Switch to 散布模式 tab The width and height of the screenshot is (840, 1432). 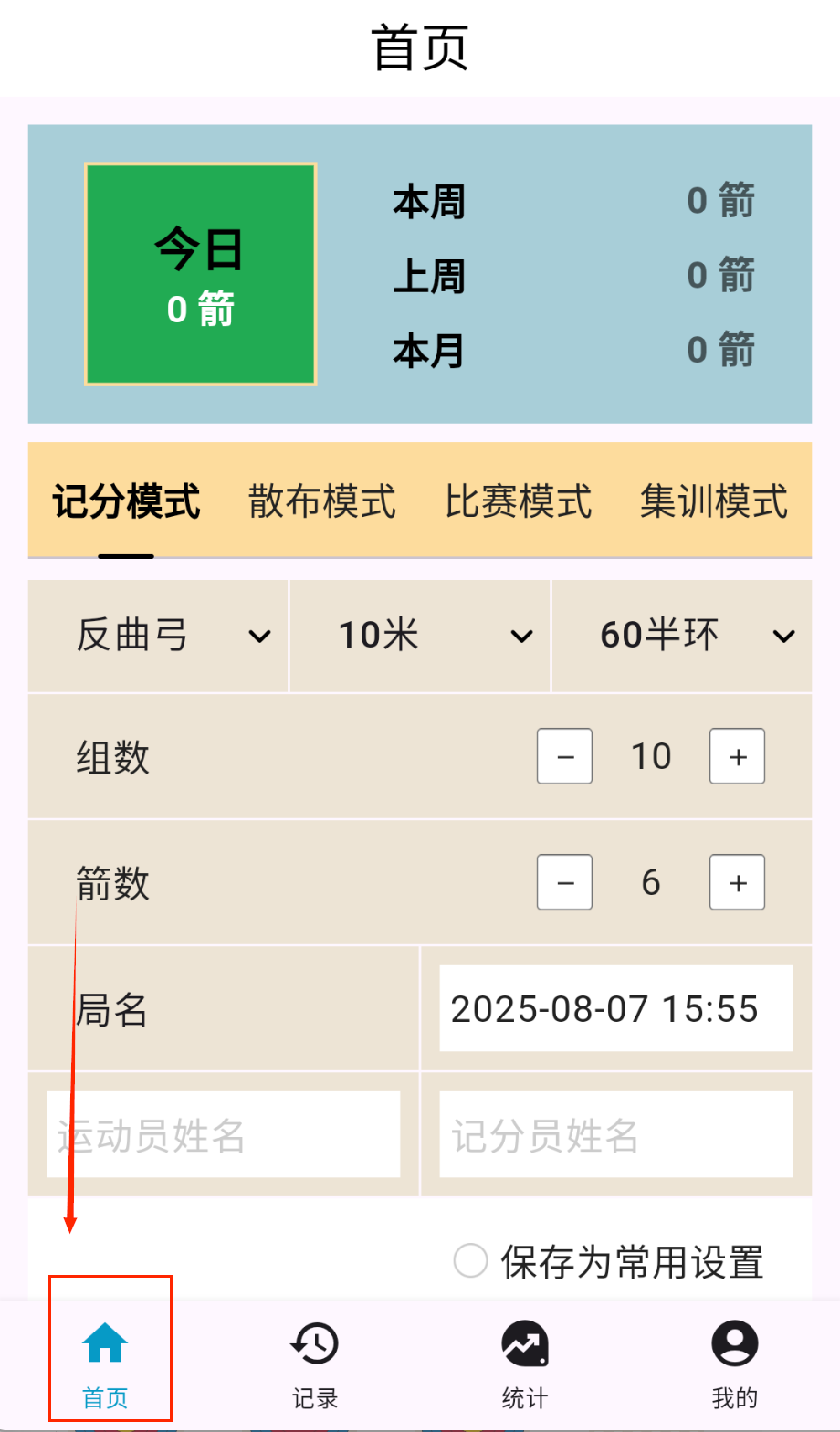[x=322, y=501]
